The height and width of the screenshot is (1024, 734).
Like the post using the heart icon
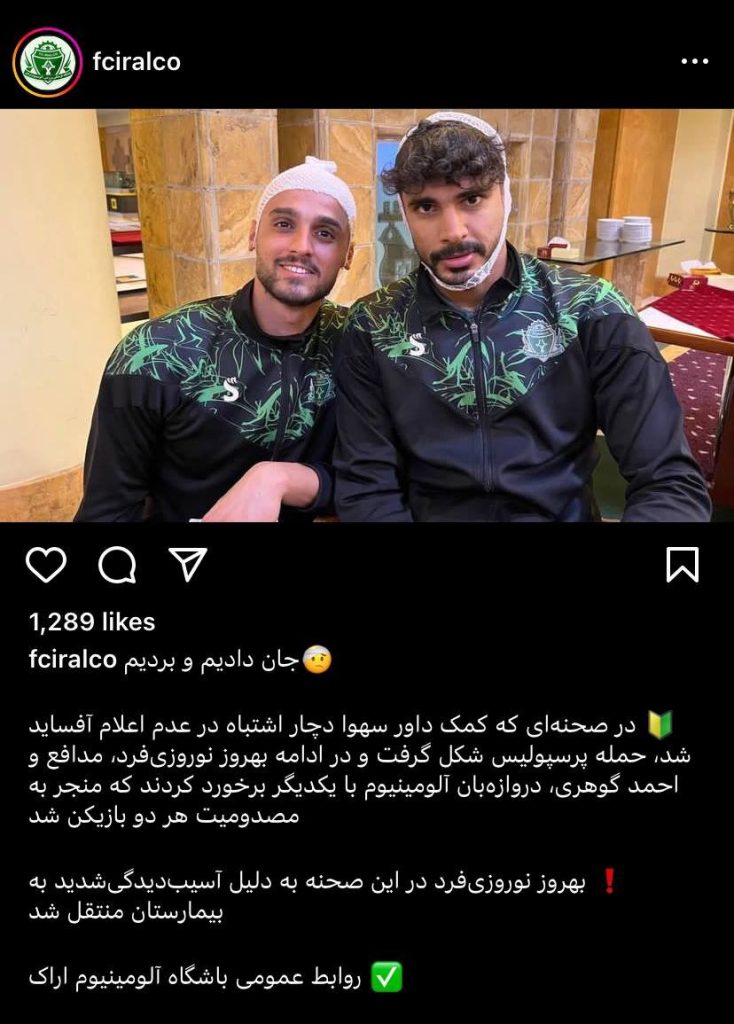coord(46,565)
